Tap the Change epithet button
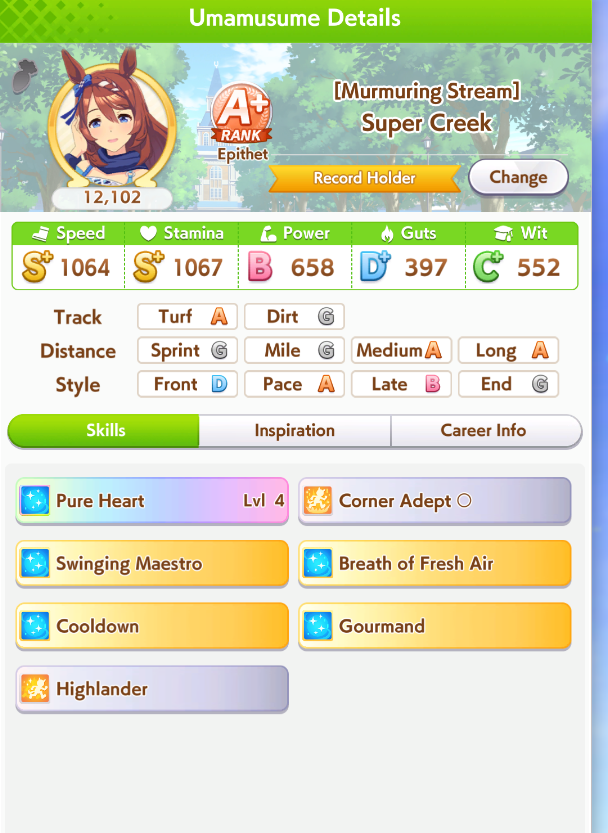 click(518, 177)
